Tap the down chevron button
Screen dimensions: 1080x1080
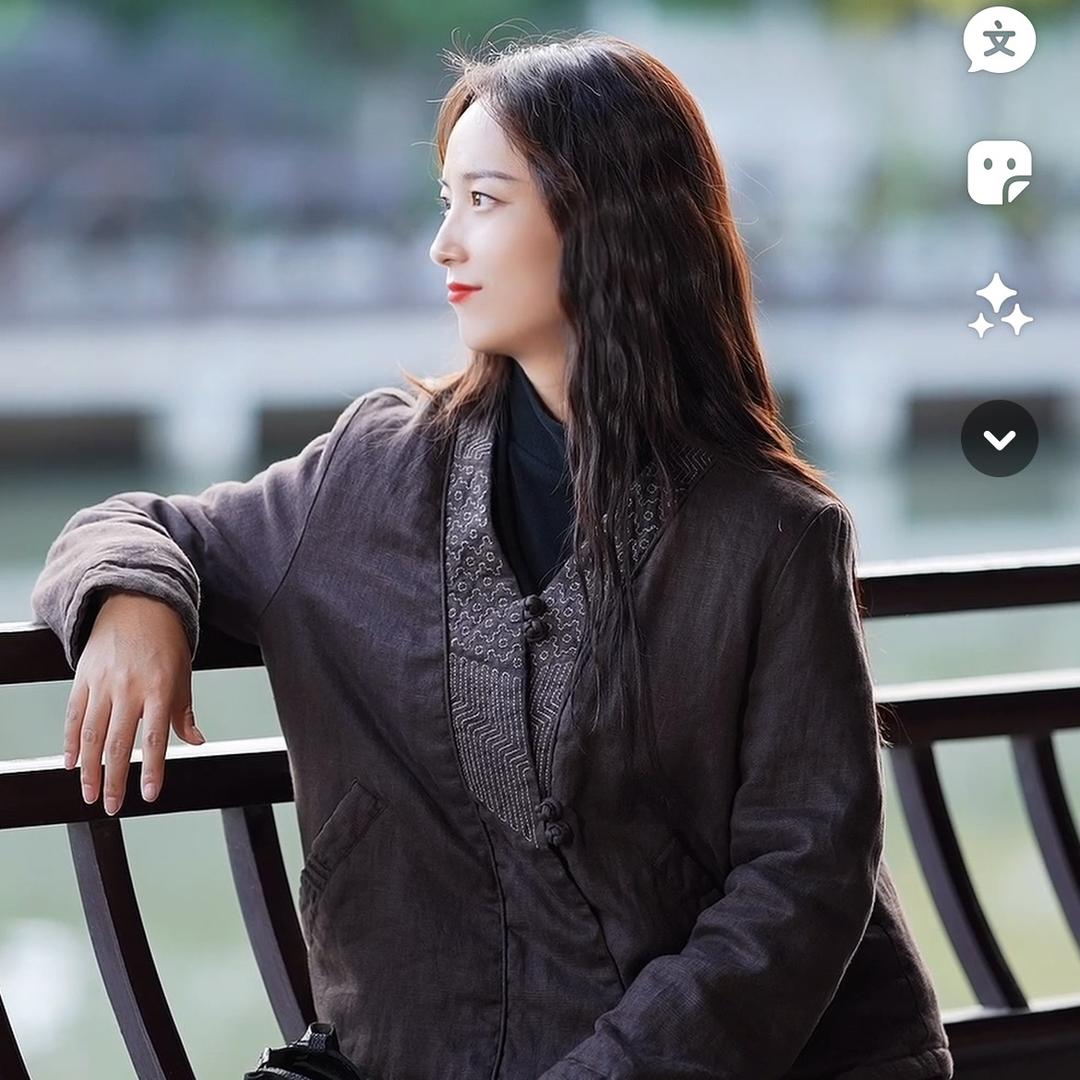pos(999,438)
